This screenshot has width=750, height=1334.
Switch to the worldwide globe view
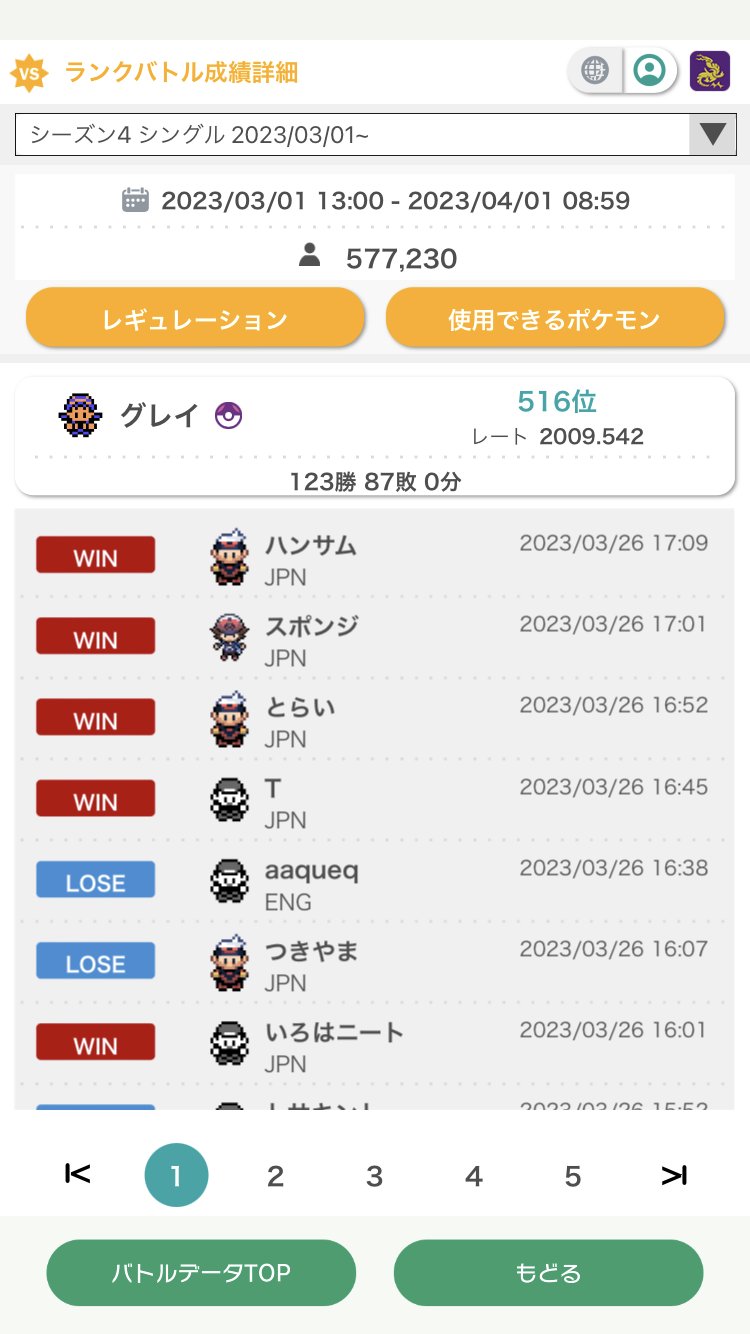click(x=595, y=72)
